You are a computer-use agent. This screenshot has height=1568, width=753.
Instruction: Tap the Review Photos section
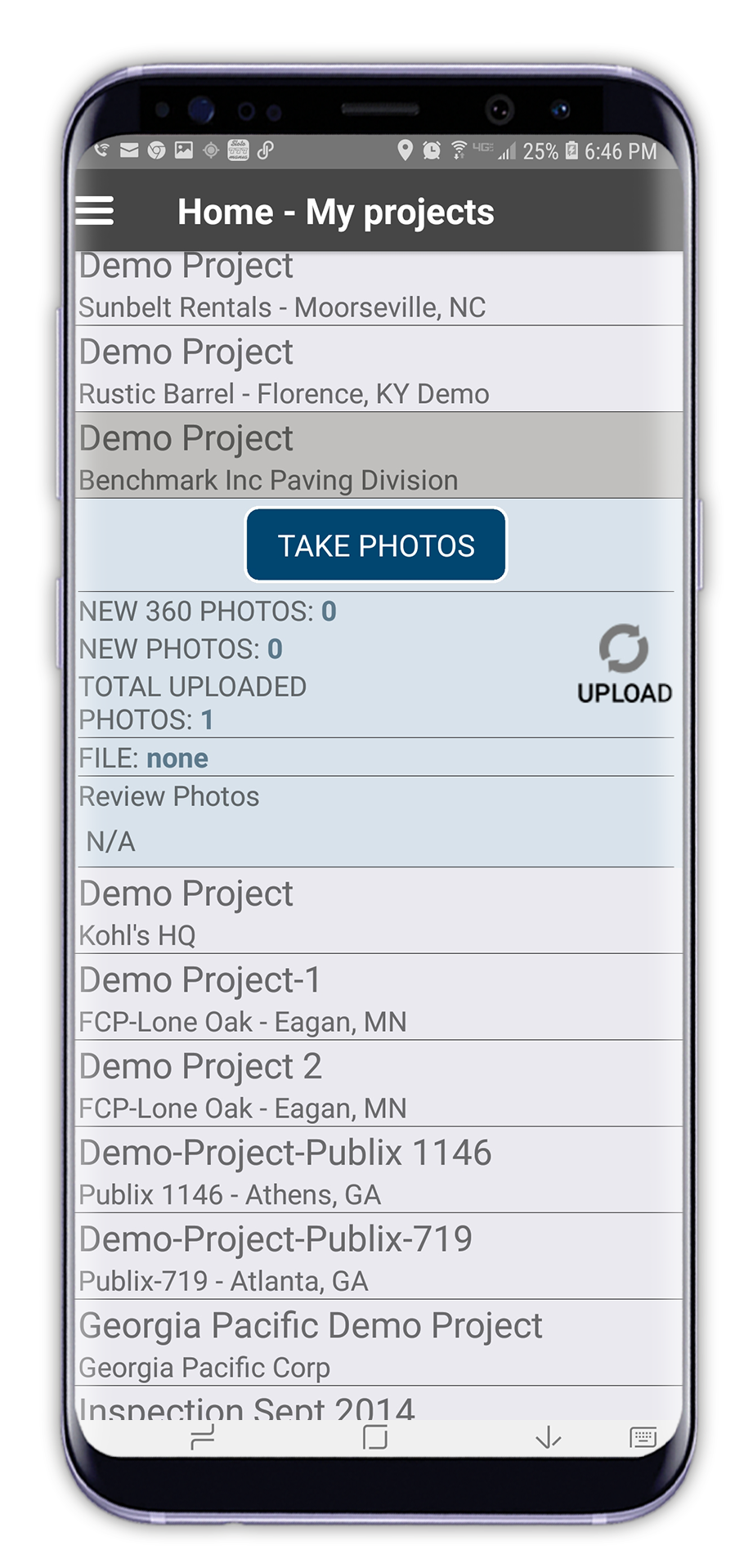point(375,822)
